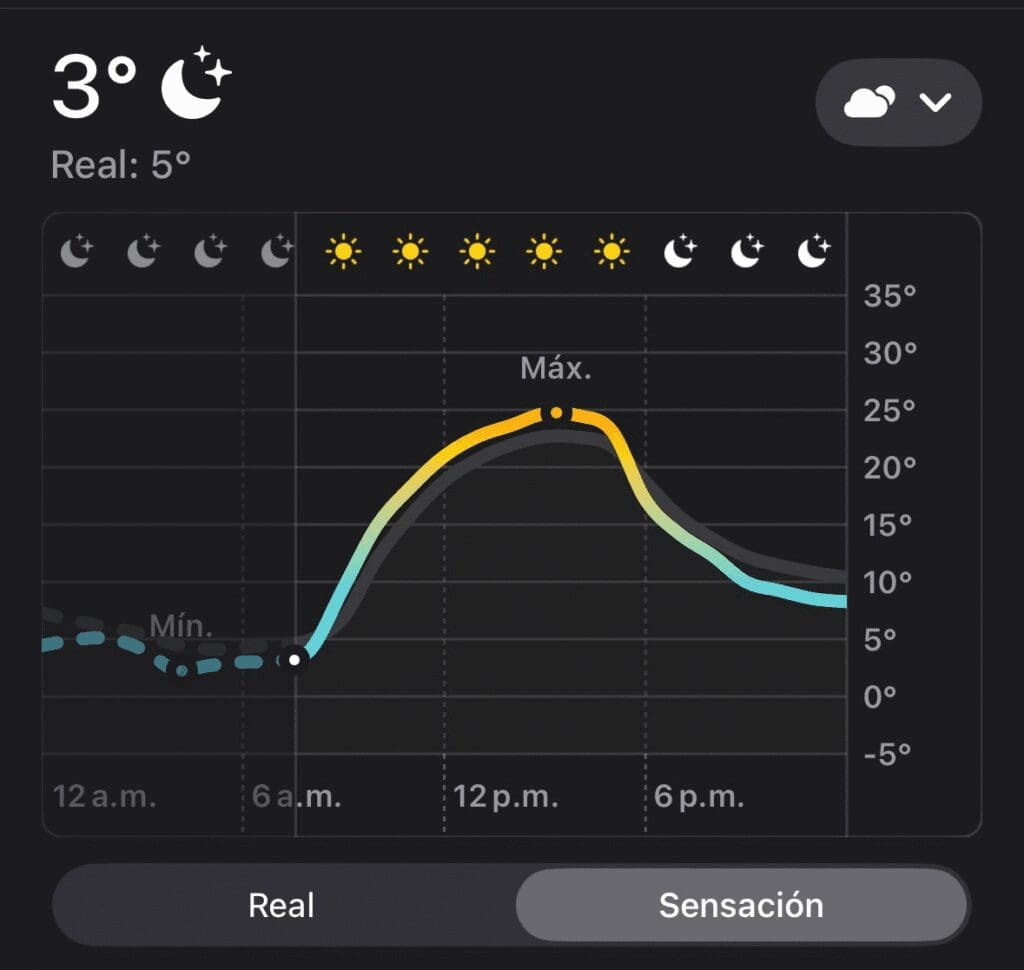
Task: Open the weather condition dropdown
Action: point(898,102)
